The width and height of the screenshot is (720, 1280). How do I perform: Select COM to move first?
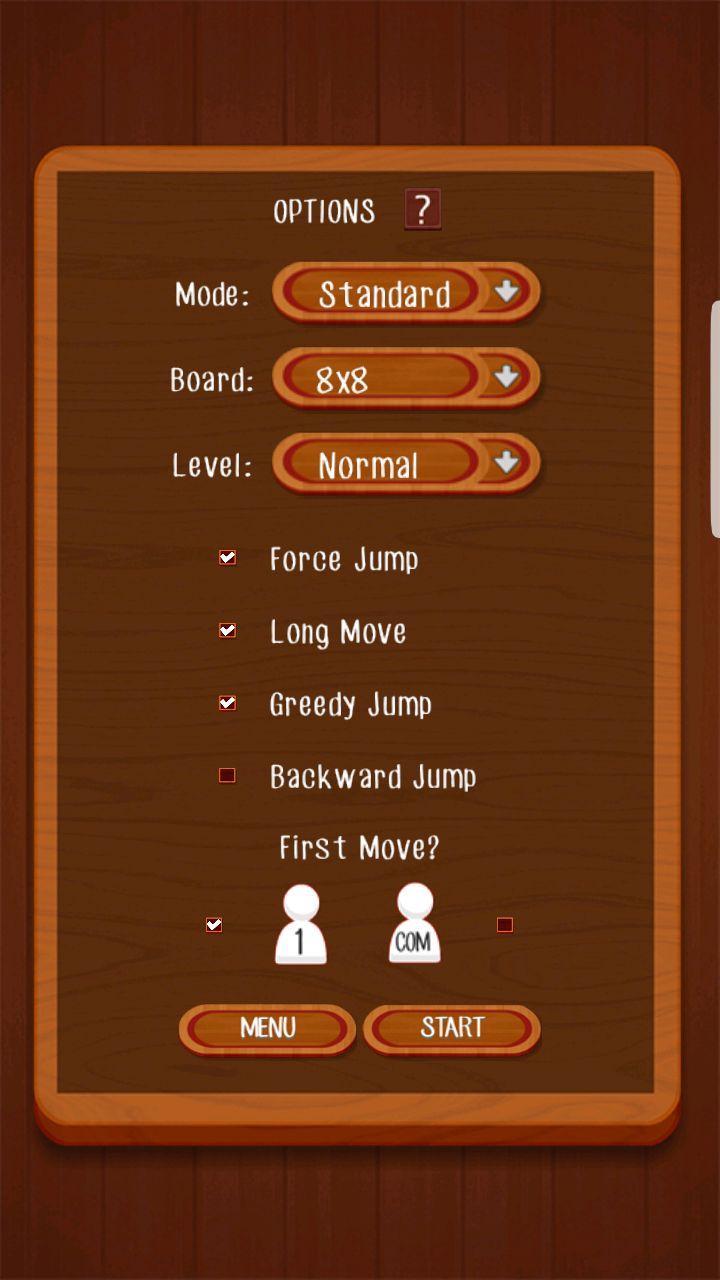tap(505, 925)
